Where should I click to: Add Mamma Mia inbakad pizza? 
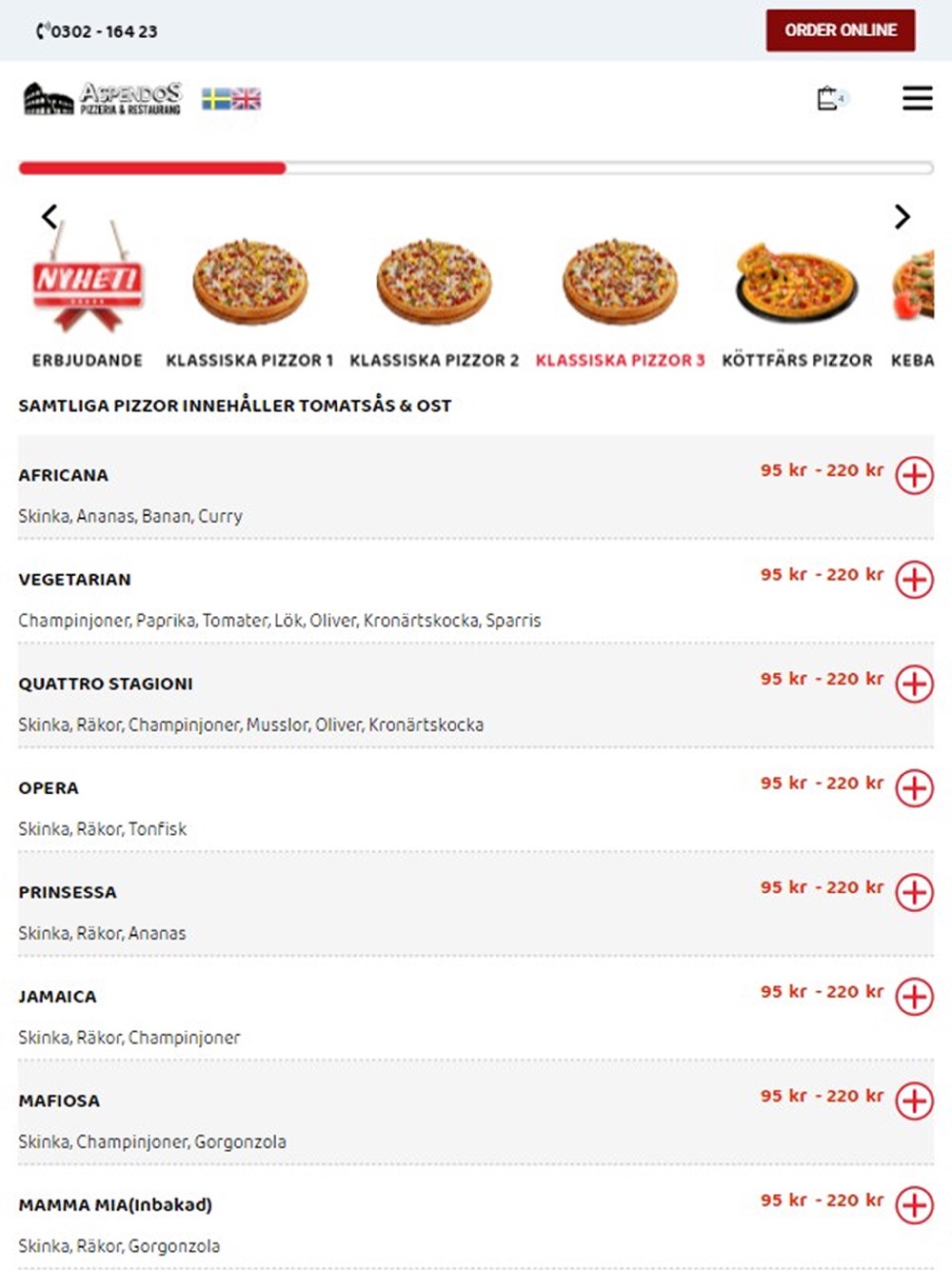click(914, 1205)
